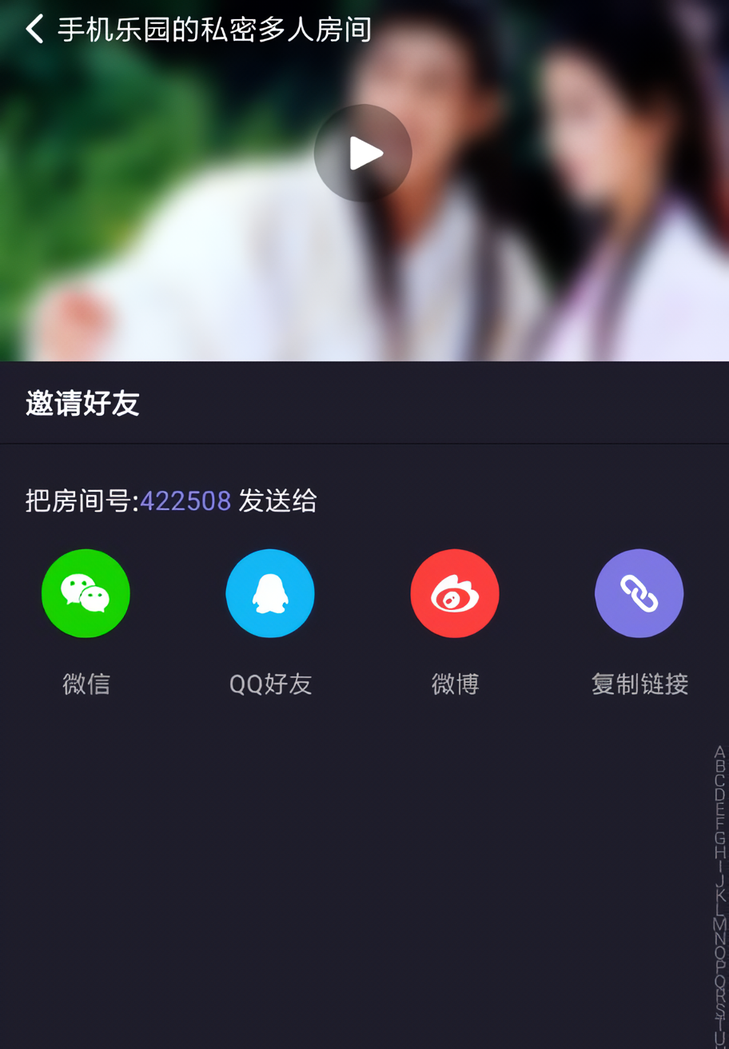Screen dimensions: 729x1049
Task: Click the room number 422508
Action: tap(186, 502)
